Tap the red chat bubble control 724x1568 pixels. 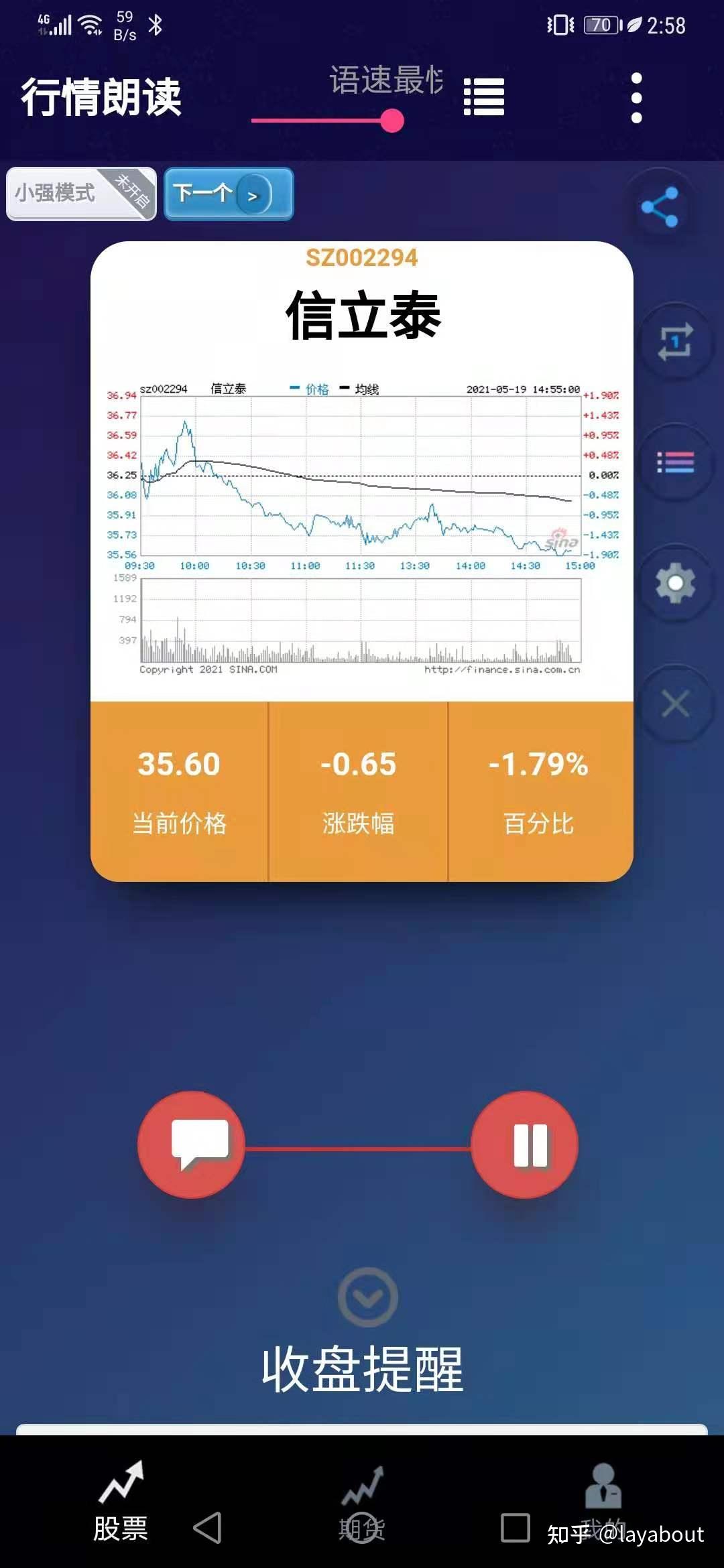click(191, 1145)
